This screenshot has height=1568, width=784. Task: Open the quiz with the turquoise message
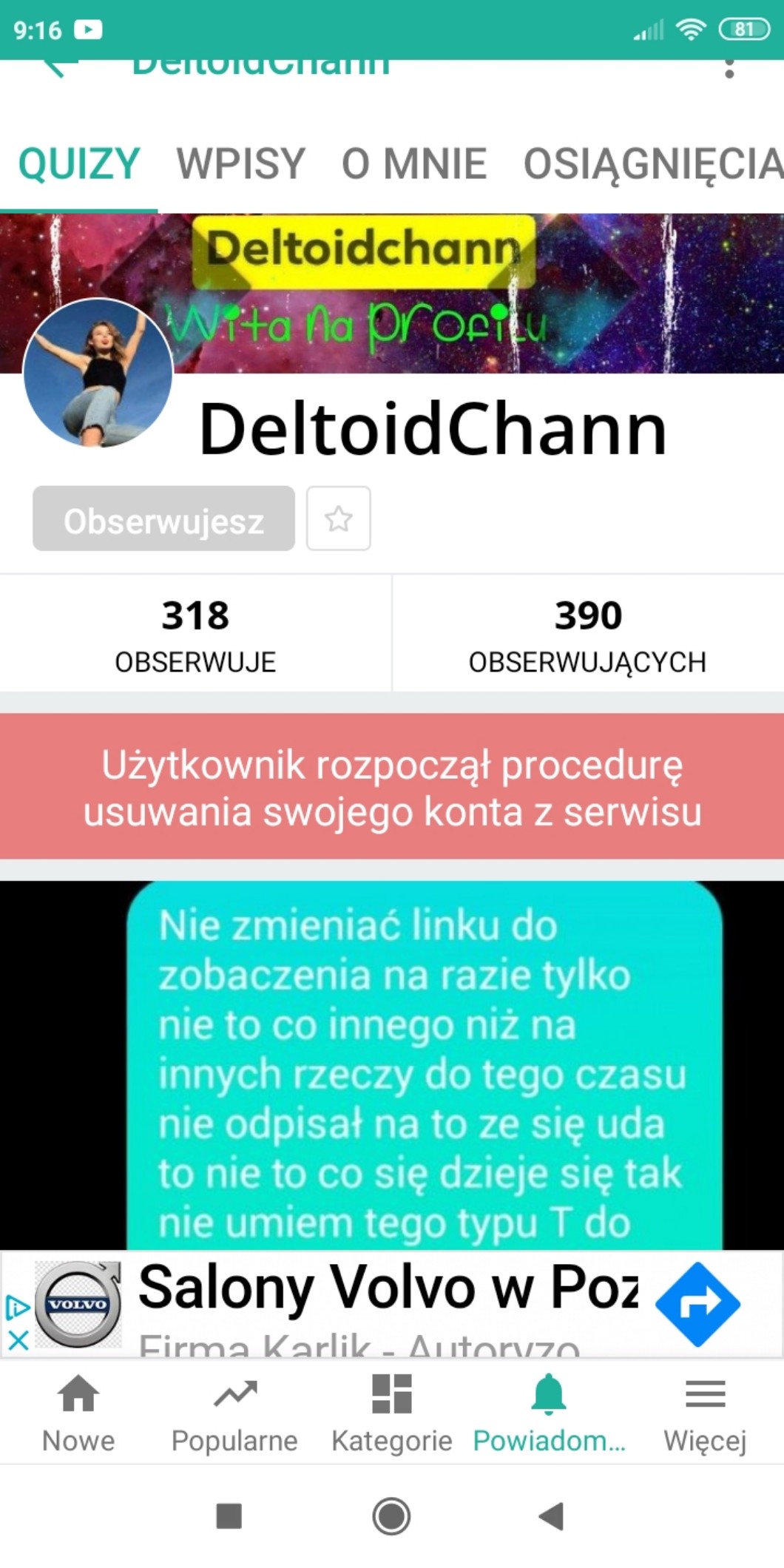[x=424, y=1065]
